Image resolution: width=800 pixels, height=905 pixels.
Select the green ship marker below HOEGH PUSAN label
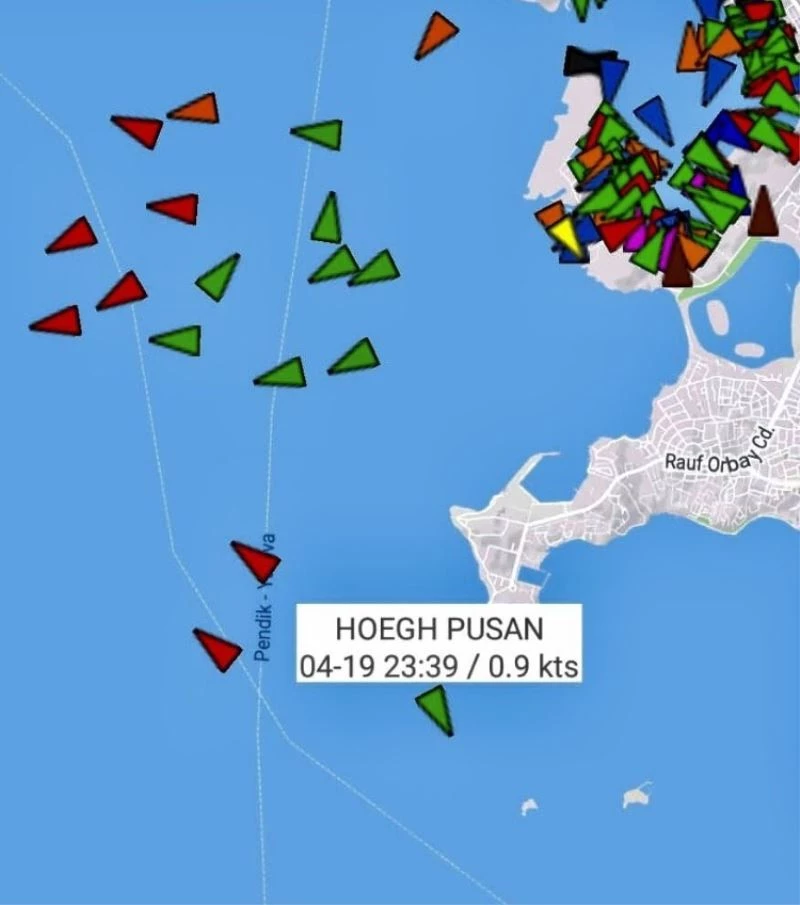(x=436, y=709)
